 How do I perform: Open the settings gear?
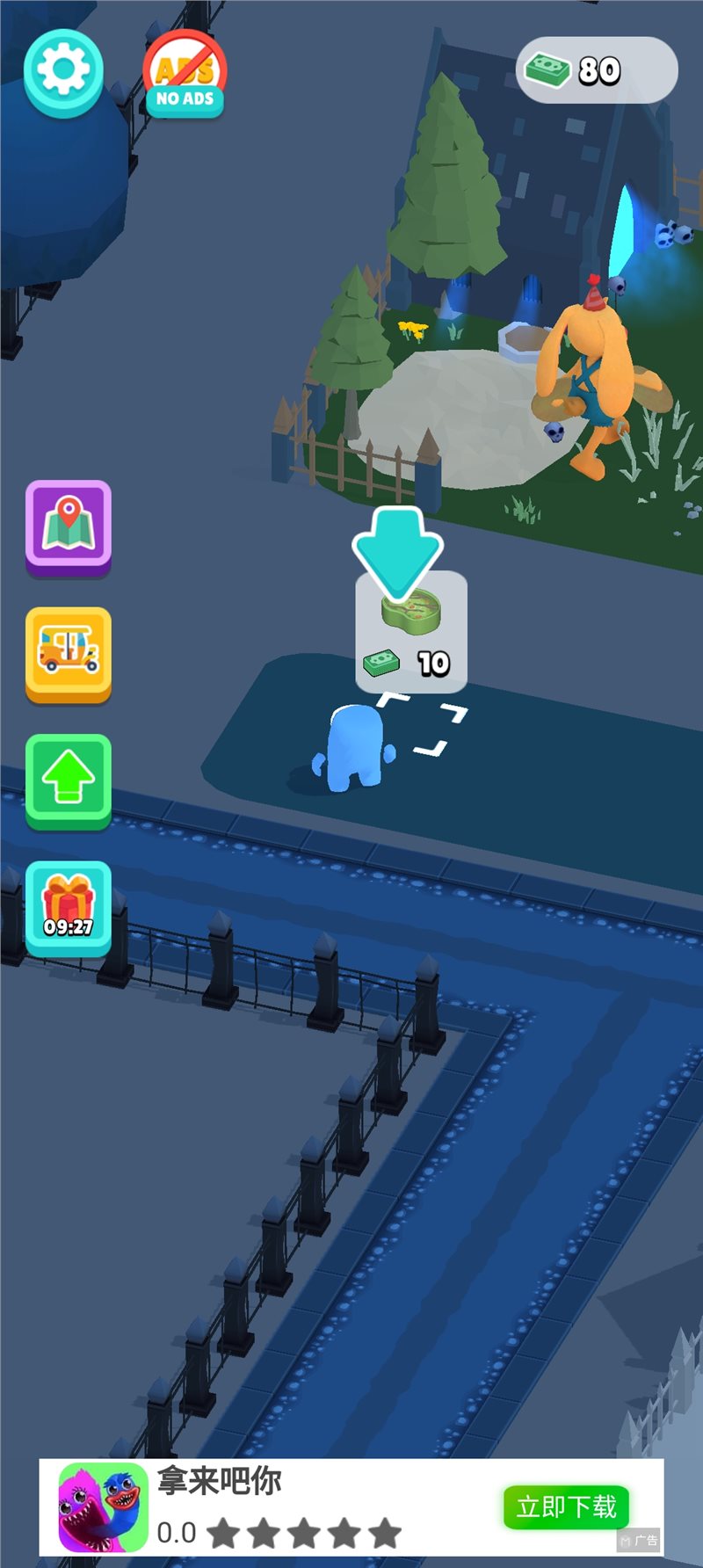coord(63,71)
